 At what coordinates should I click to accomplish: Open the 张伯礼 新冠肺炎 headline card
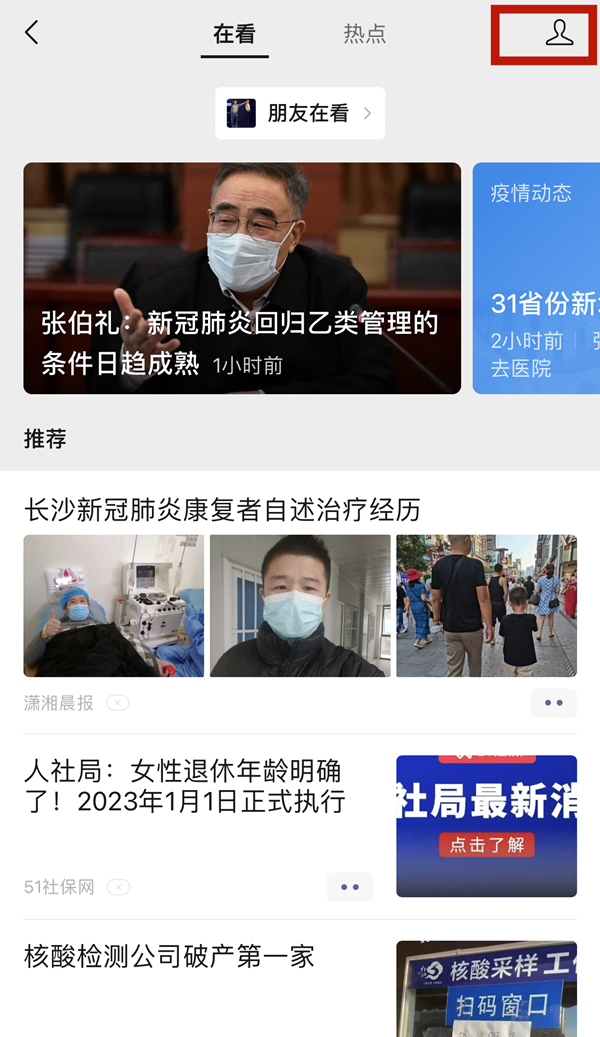pos(242,278)
